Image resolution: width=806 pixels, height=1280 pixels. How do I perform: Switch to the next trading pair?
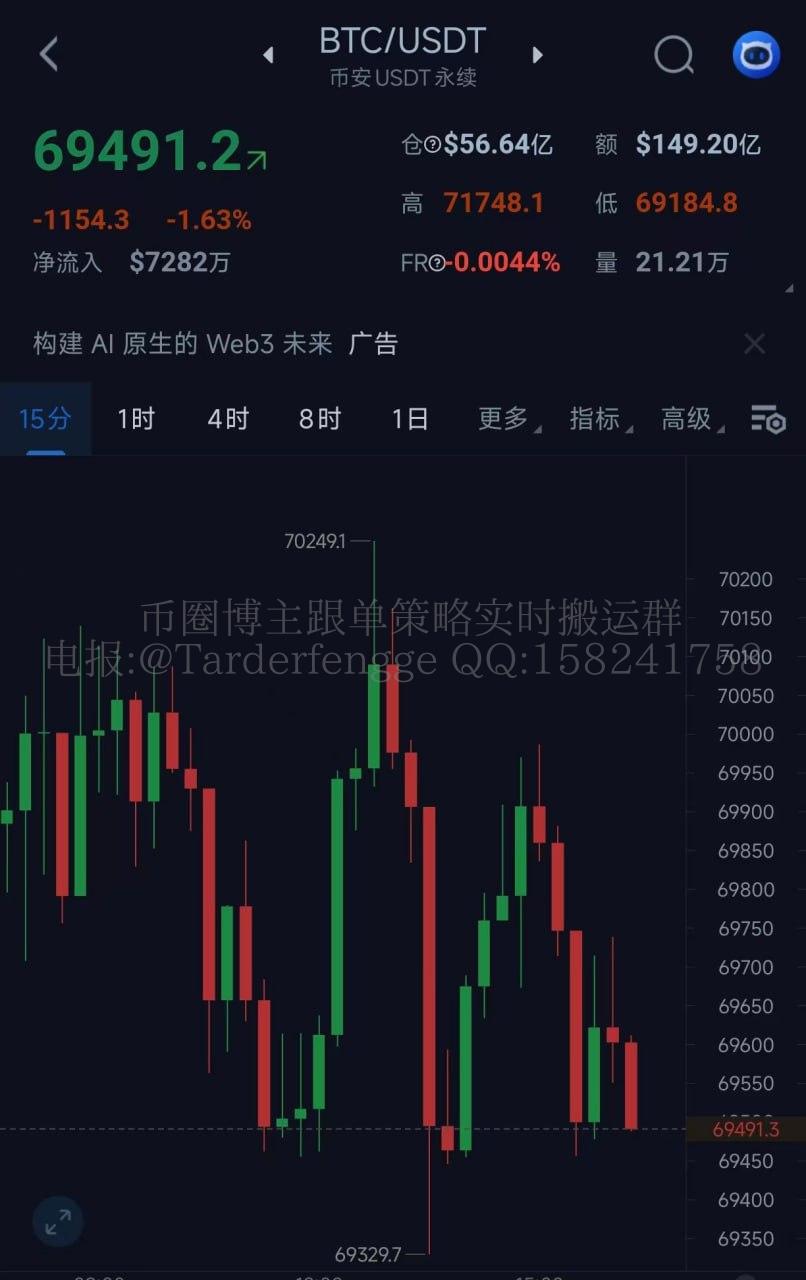(x=538, y=55)
